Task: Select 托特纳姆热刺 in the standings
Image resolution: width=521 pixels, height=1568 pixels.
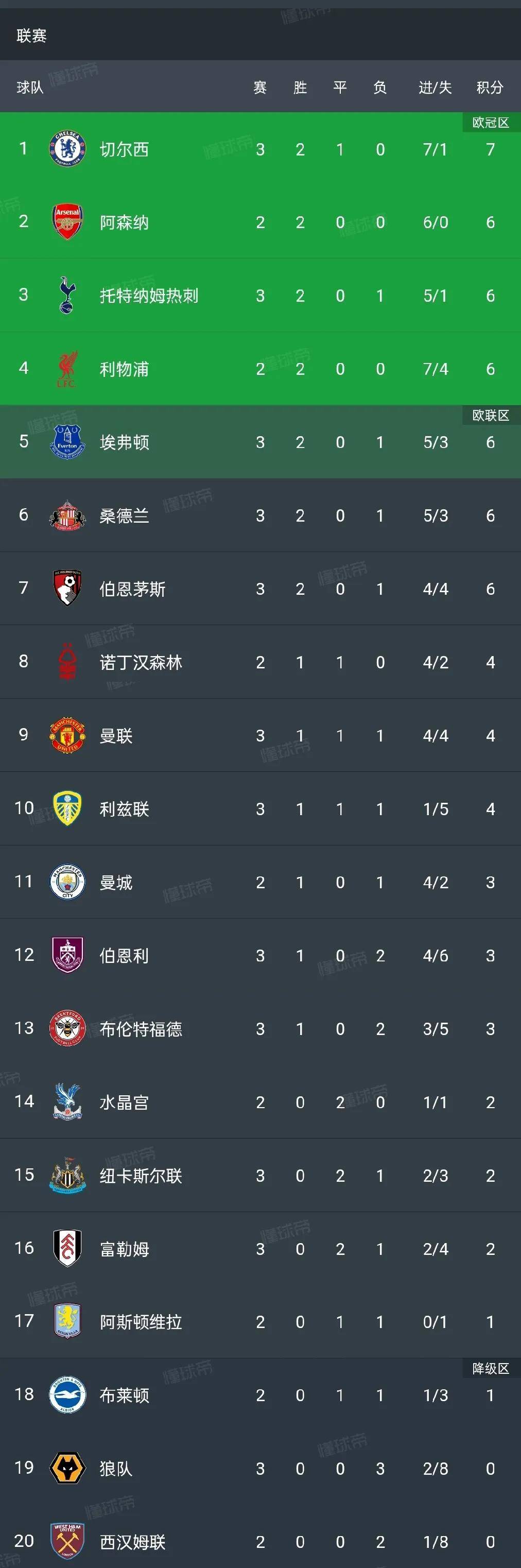Action: 148,295
